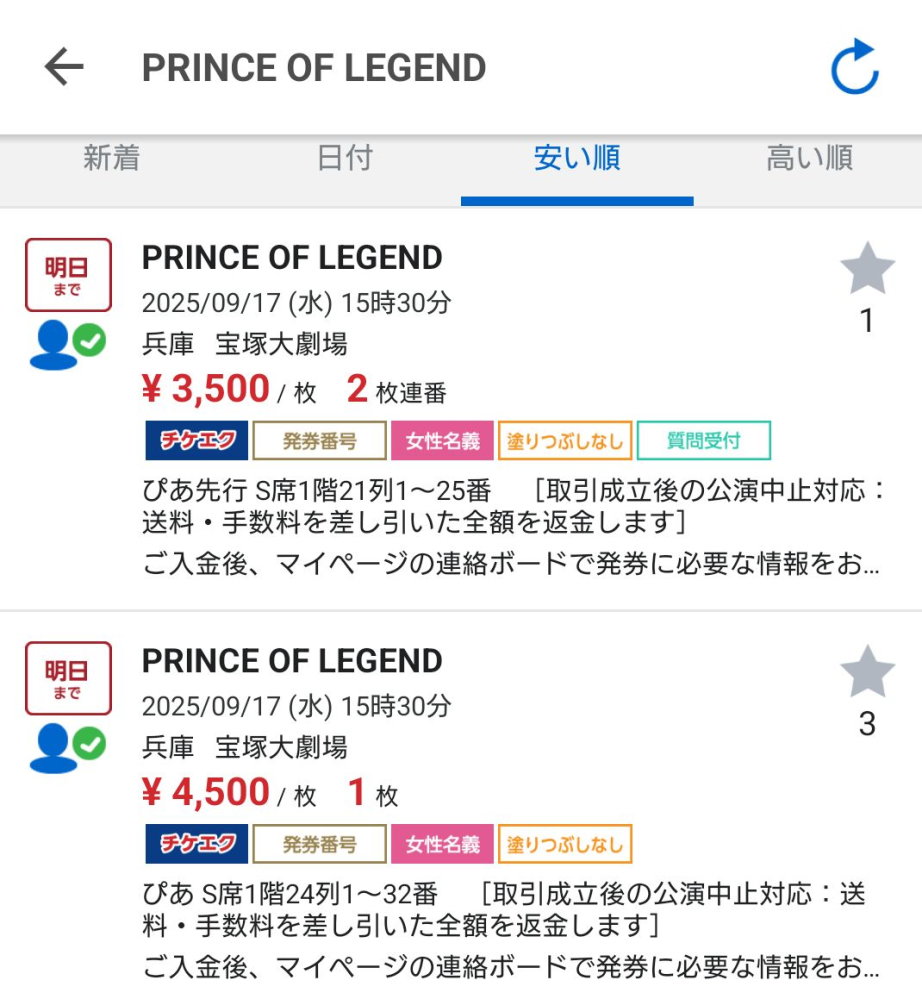The height and width of the screenshot is (999, 922).
Task: Select the 安い順 tab
Action: 577,158
